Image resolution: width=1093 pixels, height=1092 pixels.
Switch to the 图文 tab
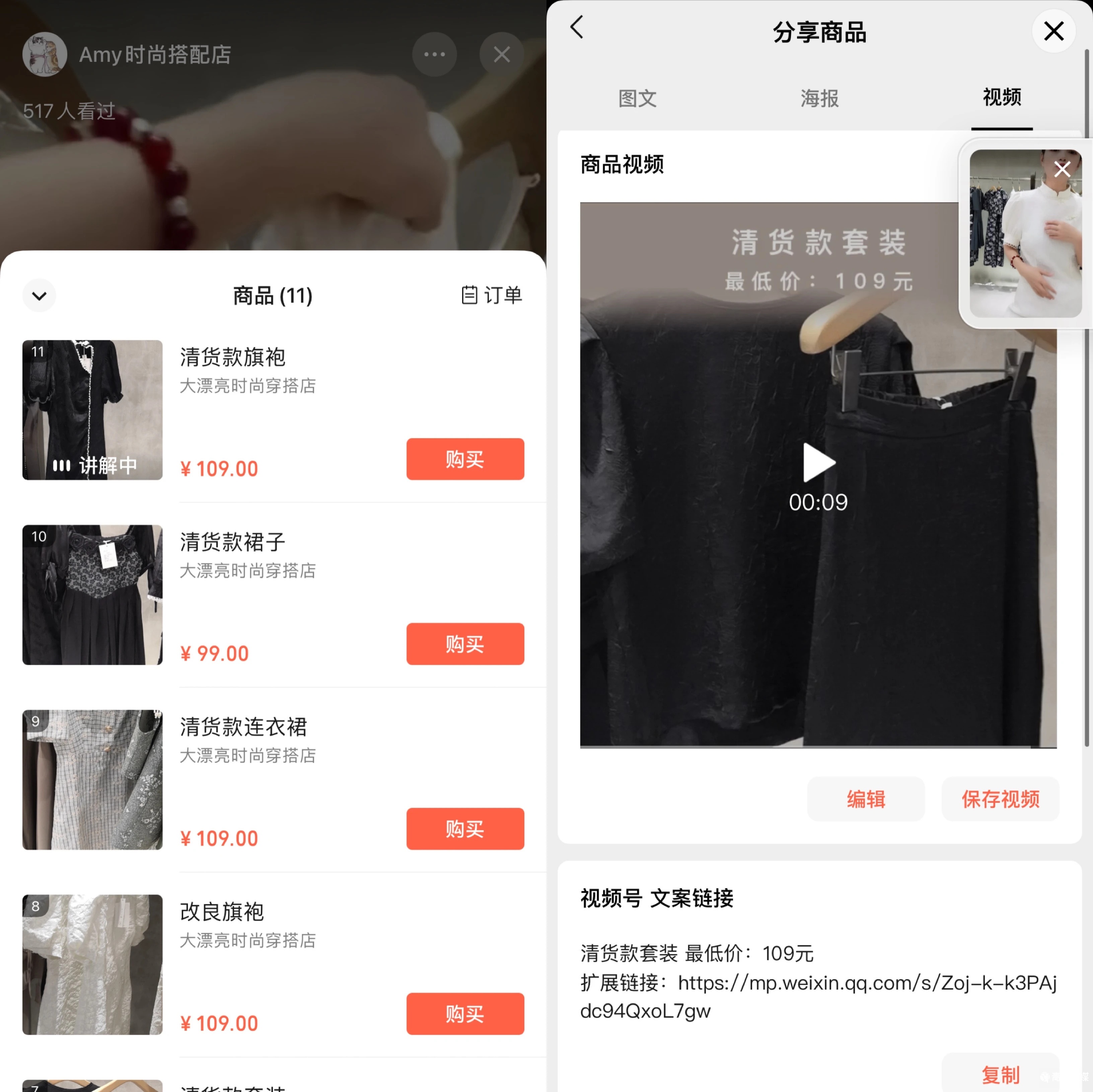(637, 98)
